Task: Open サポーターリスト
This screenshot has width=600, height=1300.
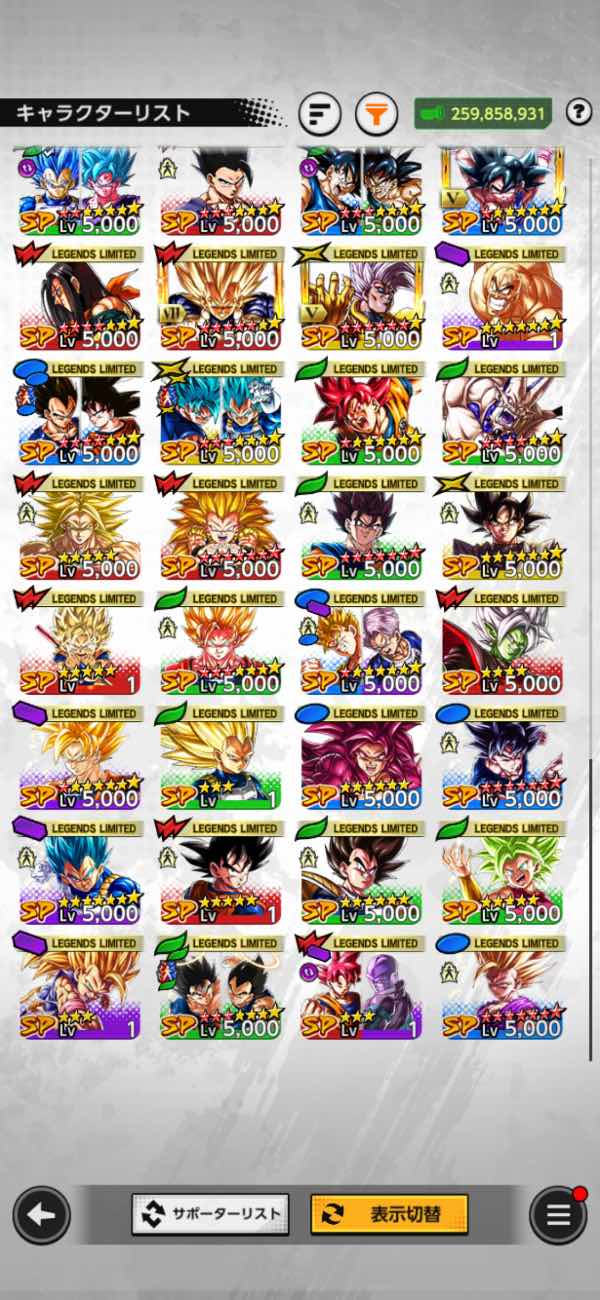Action: (x=210, y=1215)
